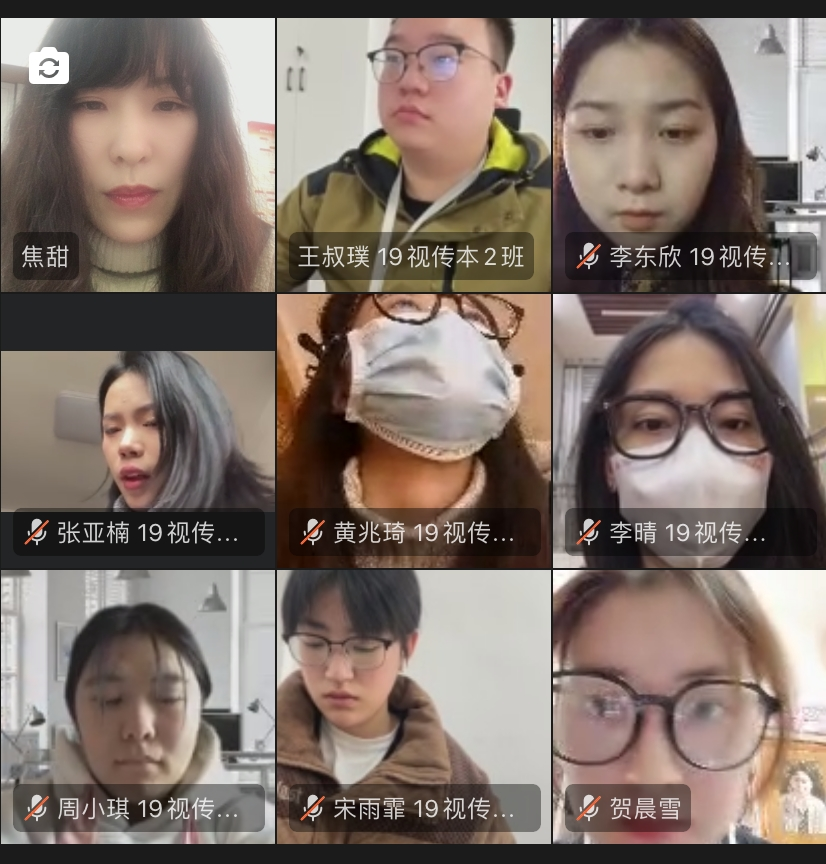Open the video tile of 黄兆琦

[413, 431]
